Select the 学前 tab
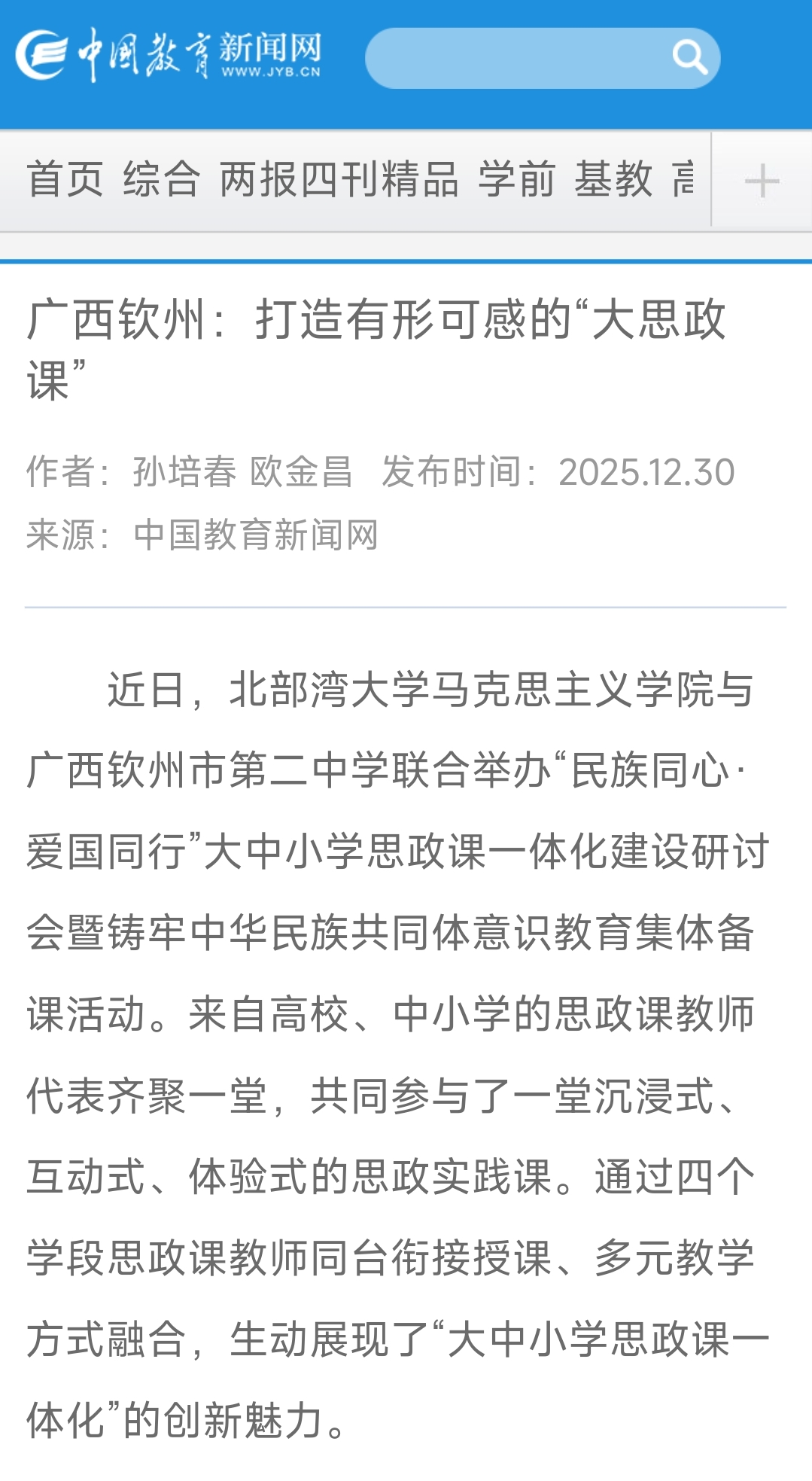 click(517, 180)
